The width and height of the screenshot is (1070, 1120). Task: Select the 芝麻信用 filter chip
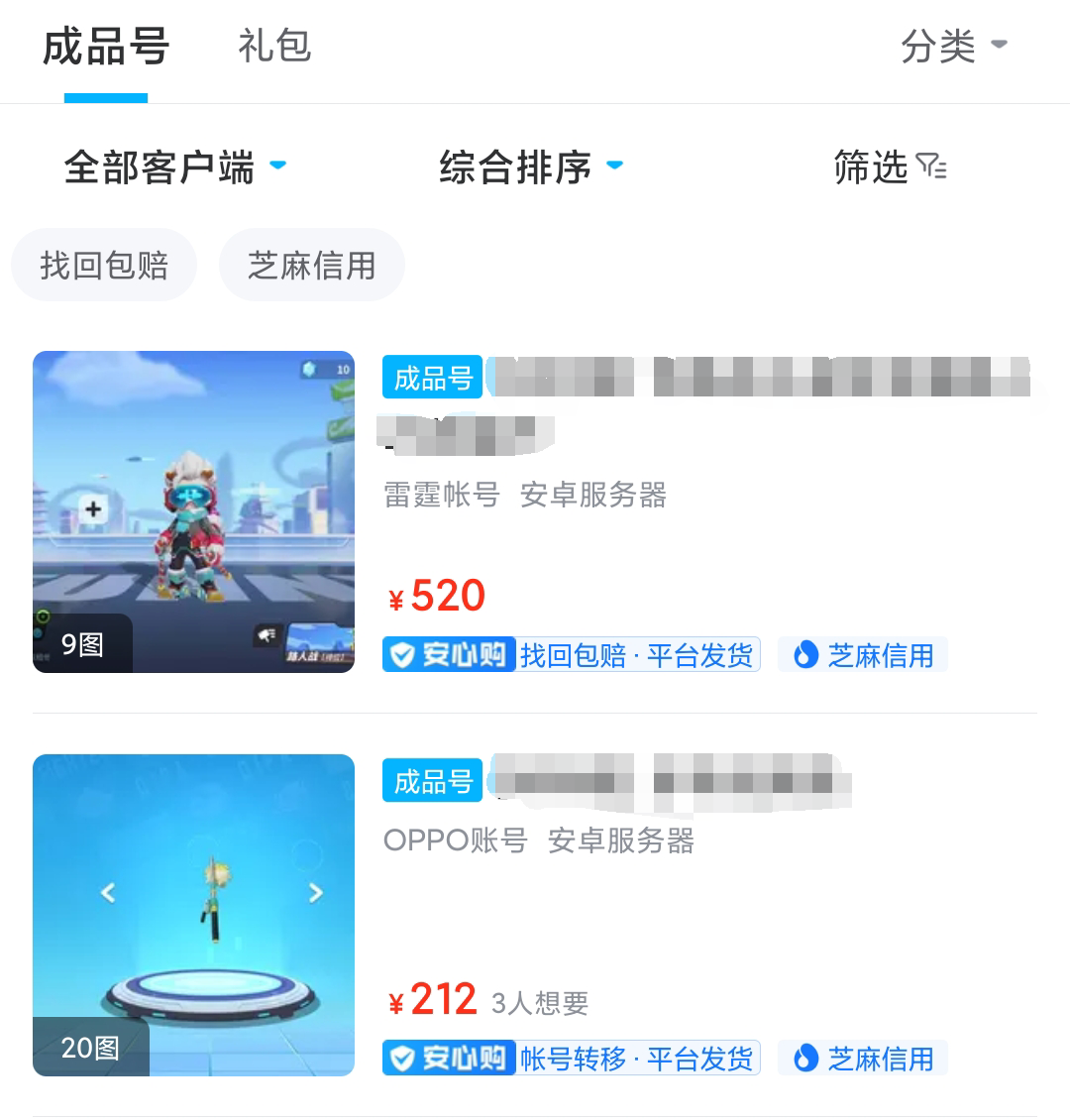tap(311, 266)
